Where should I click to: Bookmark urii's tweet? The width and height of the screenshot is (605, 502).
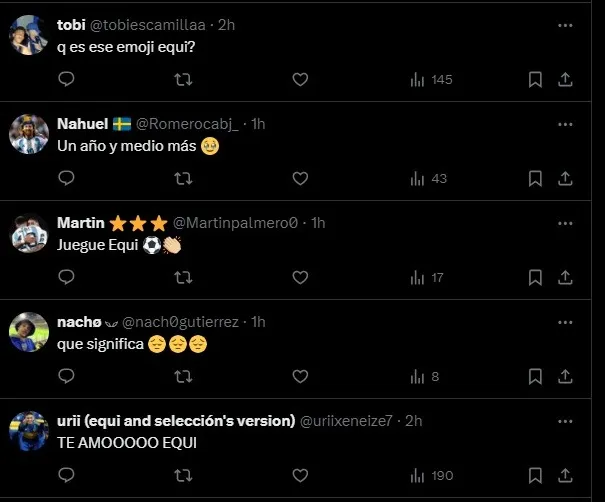click(x=535, y=475)
